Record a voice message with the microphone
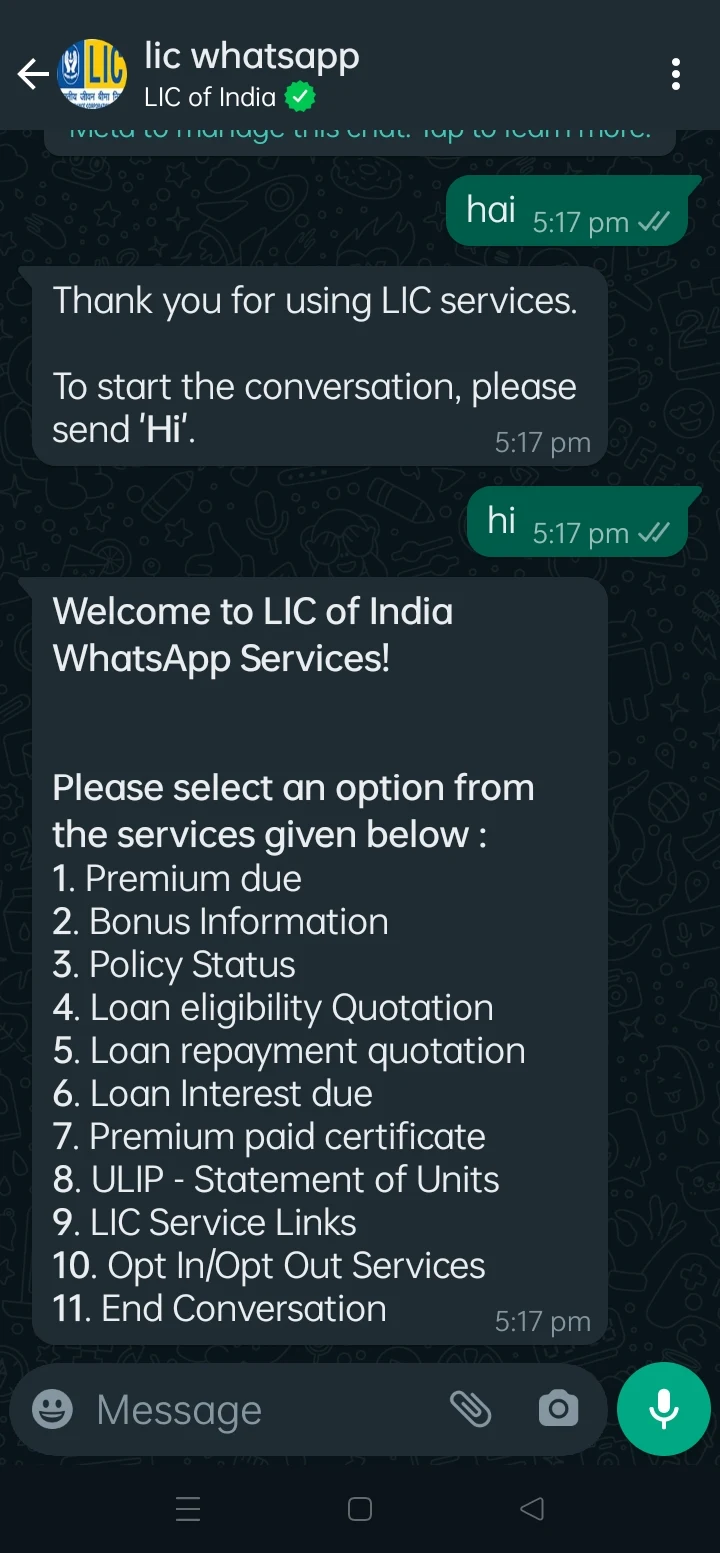 [664, 1409]
